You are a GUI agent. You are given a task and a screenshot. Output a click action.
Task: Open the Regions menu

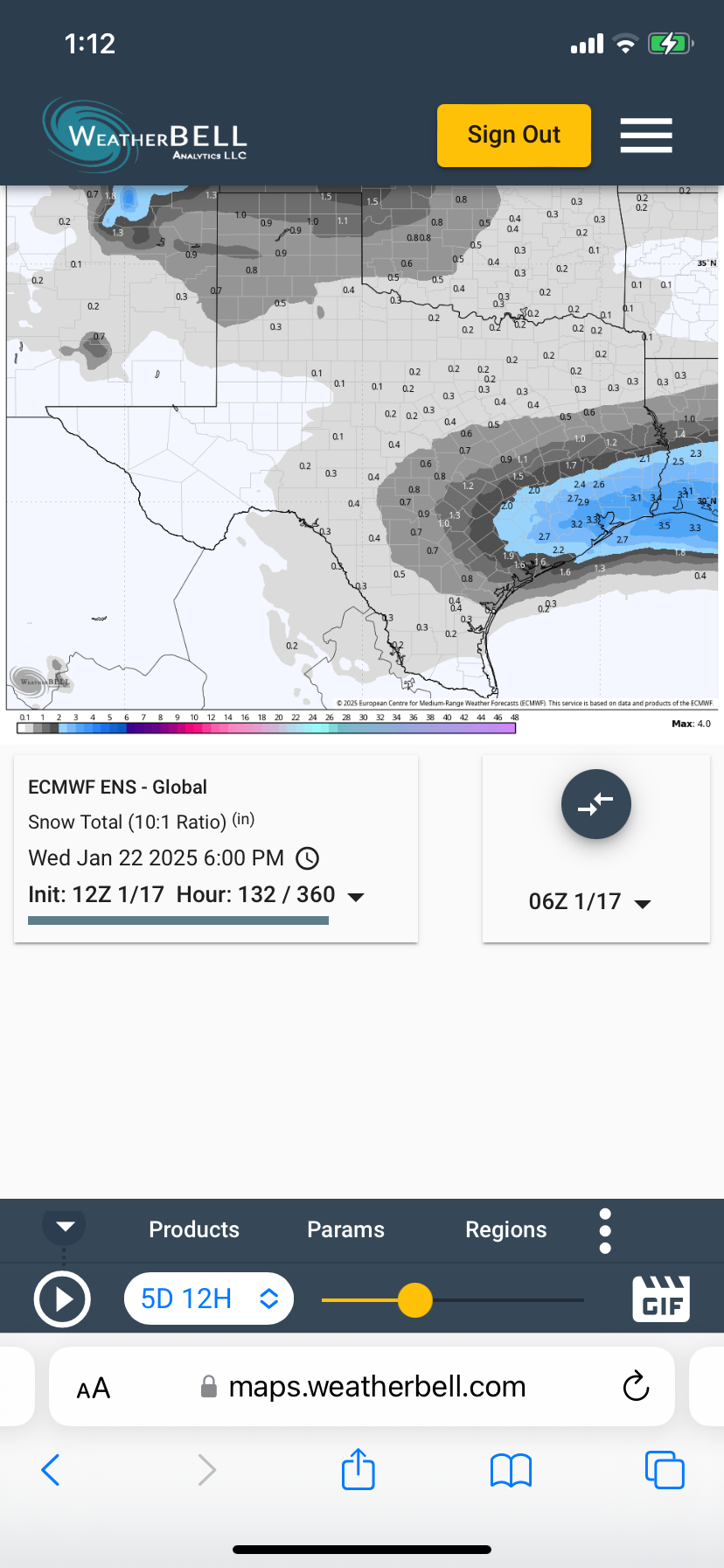point(505,1229)
